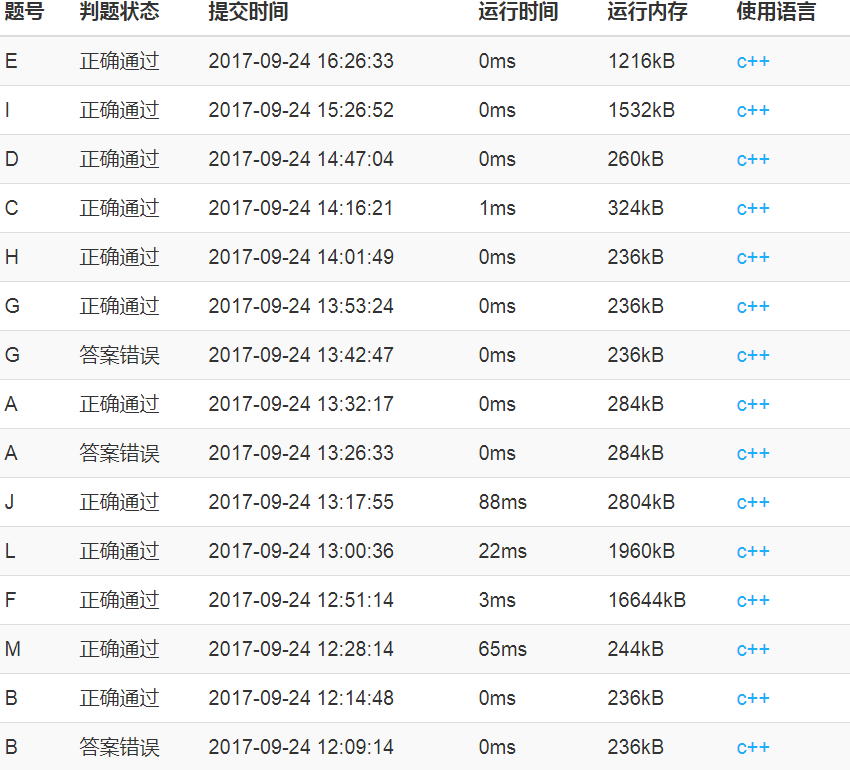View the c++ link in the 12:09:14 row

[753, 747]
